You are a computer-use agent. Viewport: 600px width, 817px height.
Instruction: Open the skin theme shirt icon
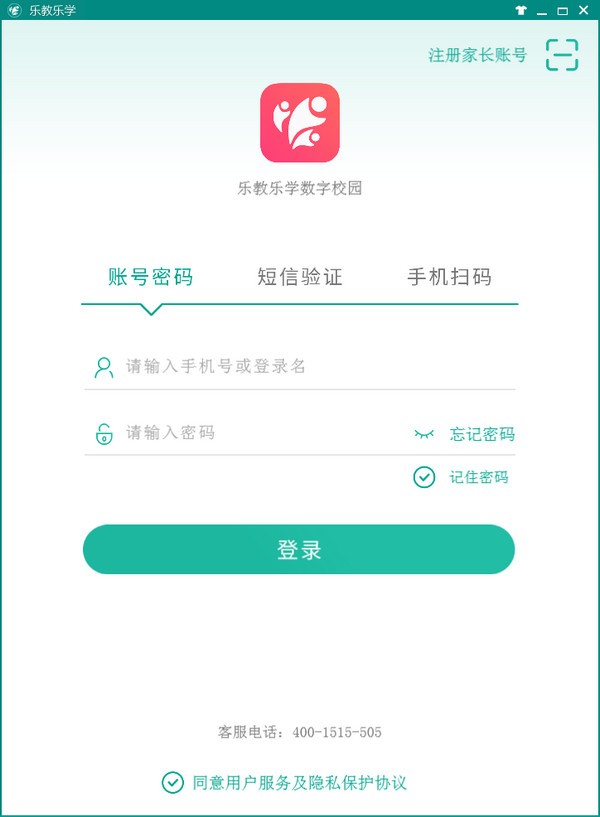click(x=521, y=10)
